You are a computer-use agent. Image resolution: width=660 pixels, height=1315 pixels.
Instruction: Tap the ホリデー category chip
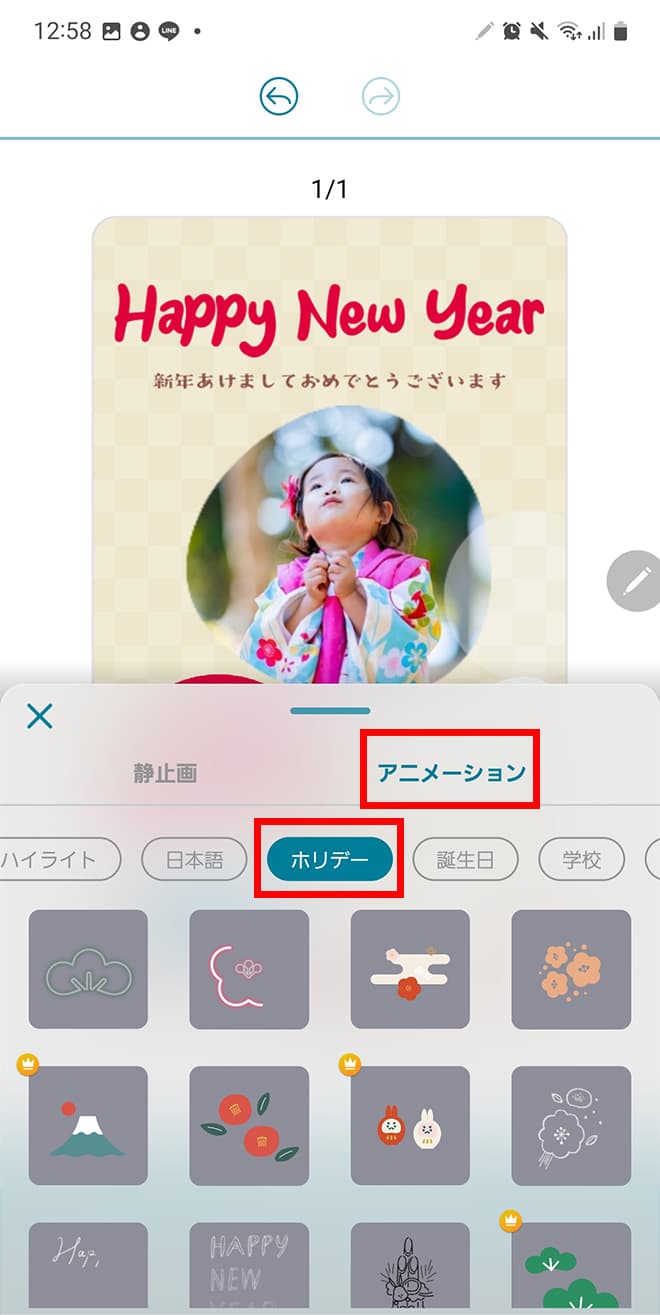click(330, 859)
